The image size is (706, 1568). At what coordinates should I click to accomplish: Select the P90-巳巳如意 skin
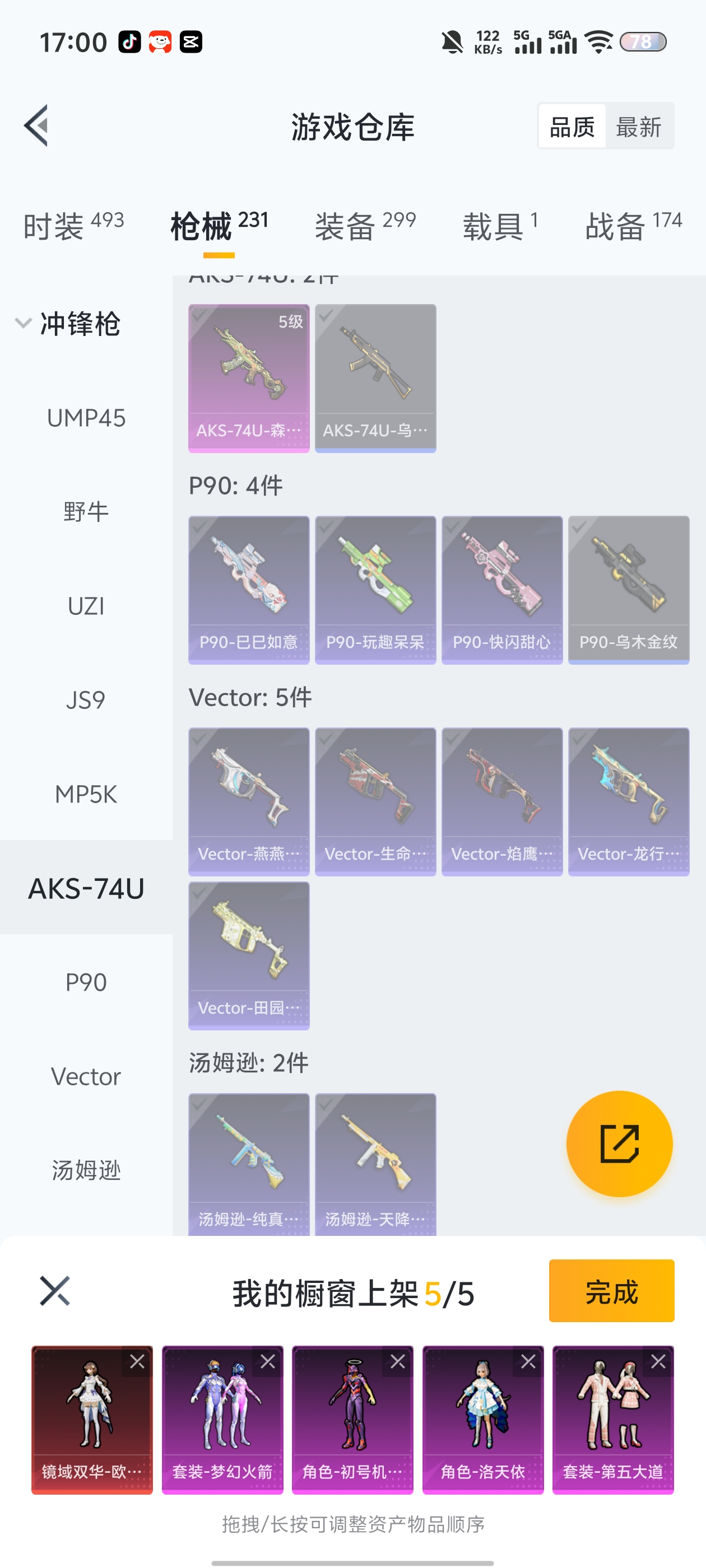click(249, 589)
